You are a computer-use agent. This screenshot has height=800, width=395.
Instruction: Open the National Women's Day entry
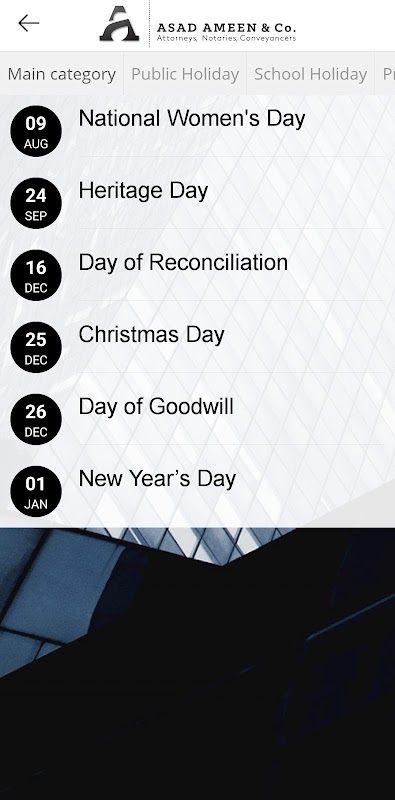[x=198, y=131]
